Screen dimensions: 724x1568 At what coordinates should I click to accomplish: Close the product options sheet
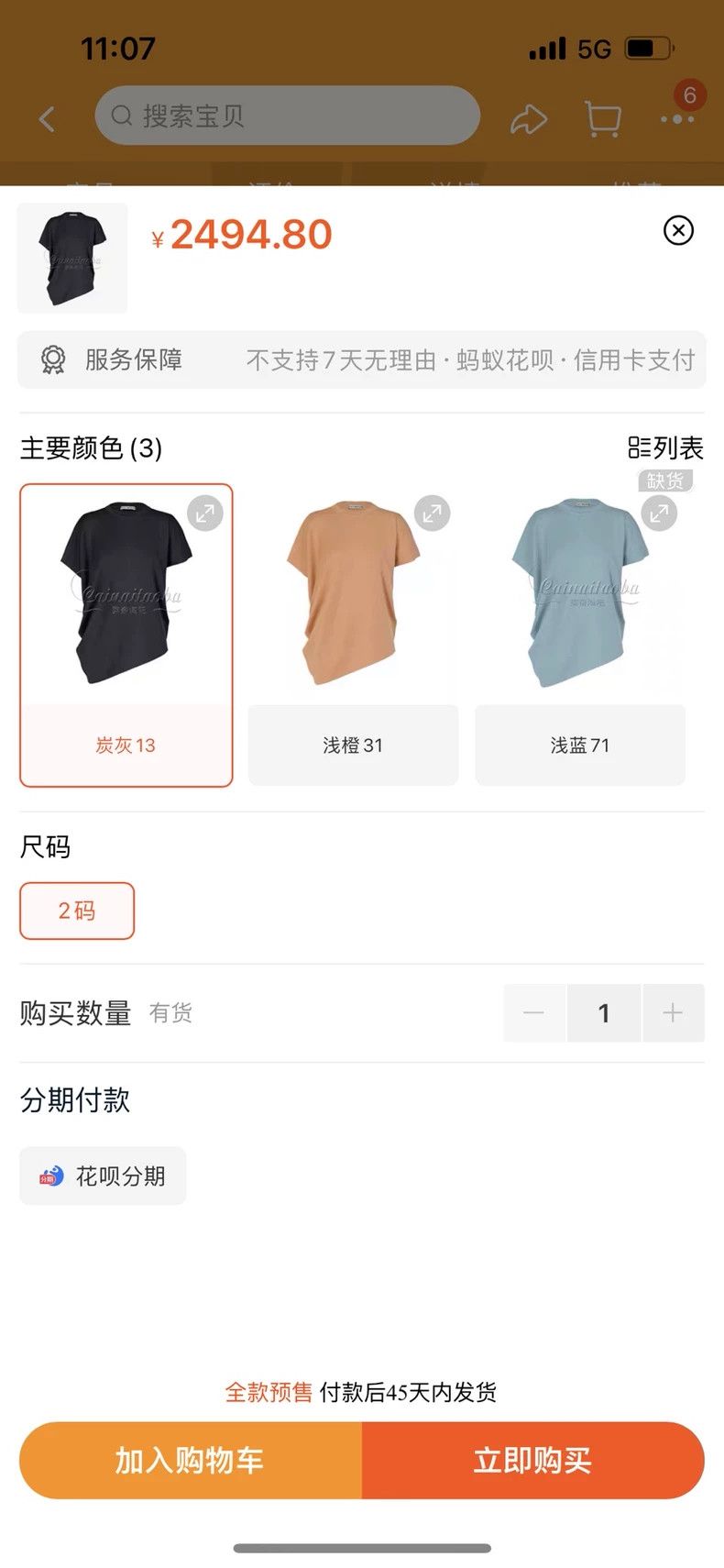tap(678, 230)
